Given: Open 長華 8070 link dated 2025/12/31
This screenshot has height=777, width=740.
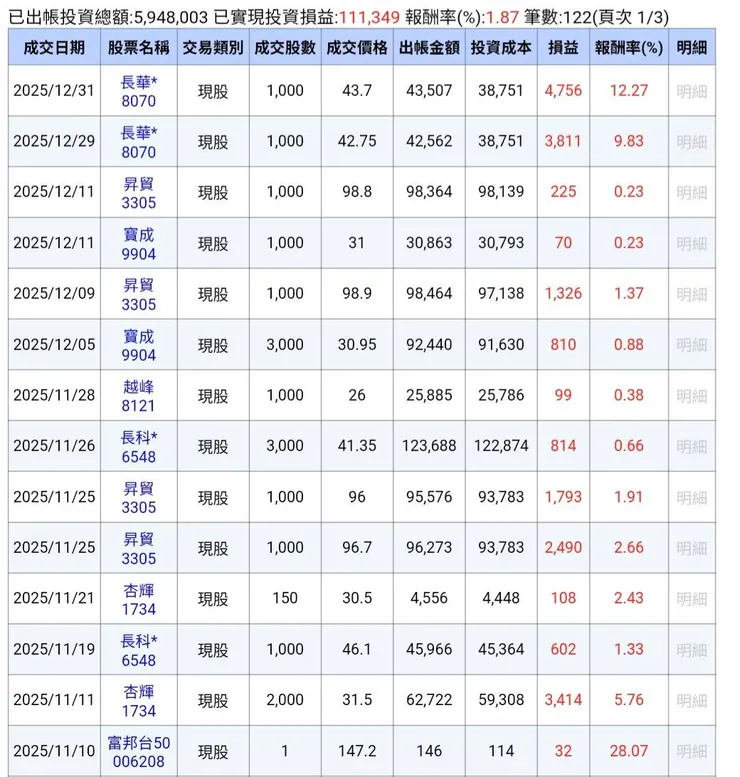Looking at the screenshot, I should pyautogui.click(x=139, y=91).
